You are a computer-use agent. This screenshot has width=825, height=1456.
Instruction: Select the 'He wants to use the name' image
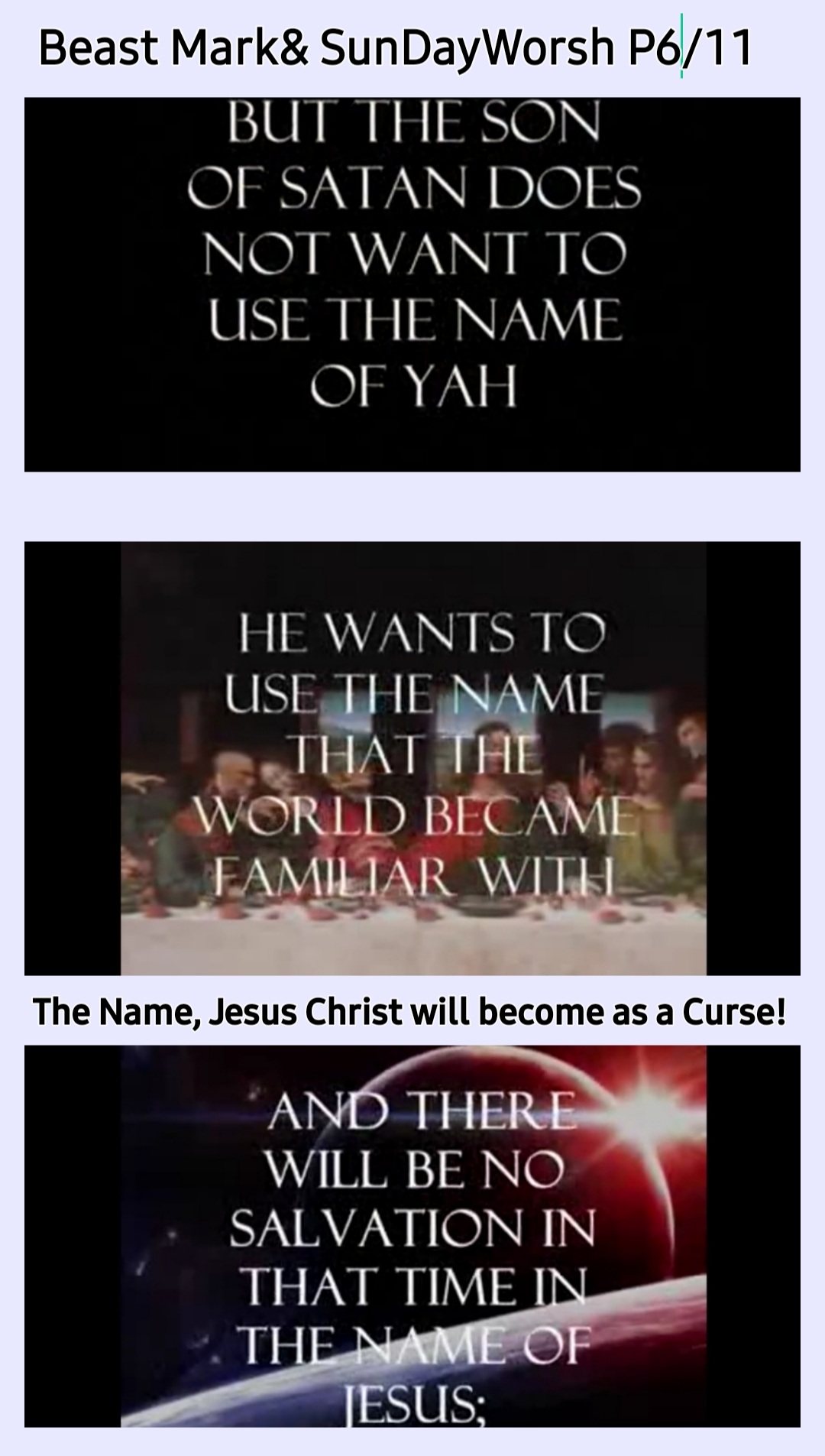click(x=412, y=757)
